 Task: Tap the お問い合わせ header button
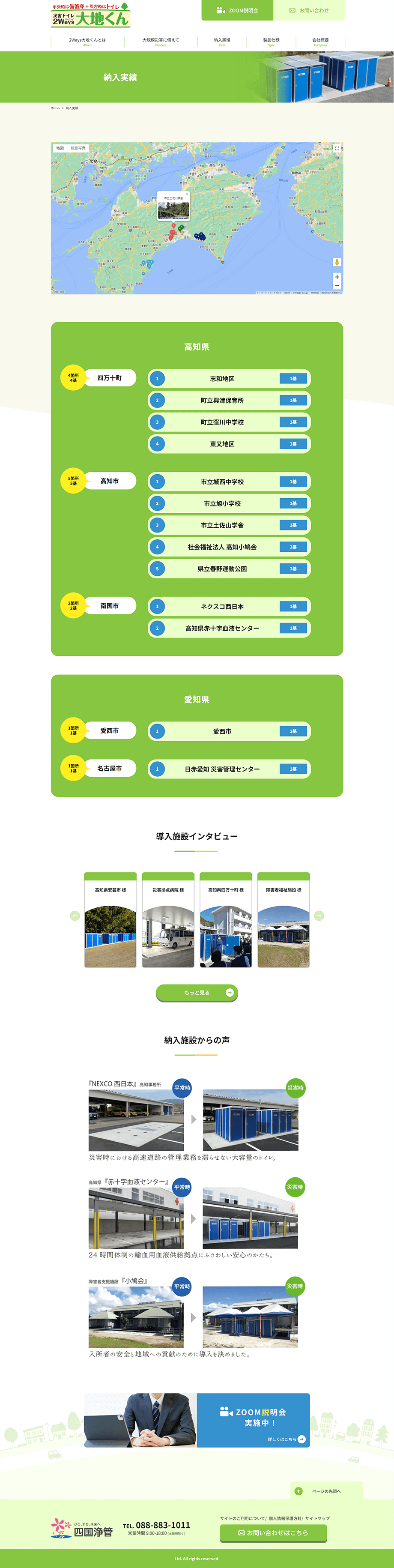(x=309, y=10)
